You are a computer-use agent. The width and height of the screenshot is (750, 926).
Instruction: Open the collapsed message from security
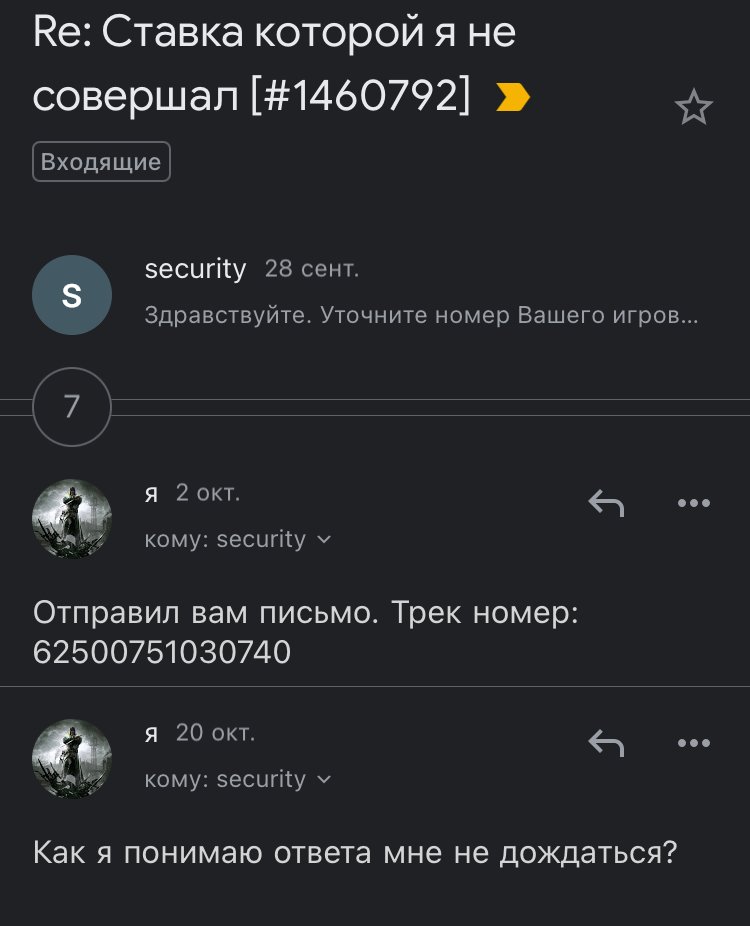tap(420, 294)
